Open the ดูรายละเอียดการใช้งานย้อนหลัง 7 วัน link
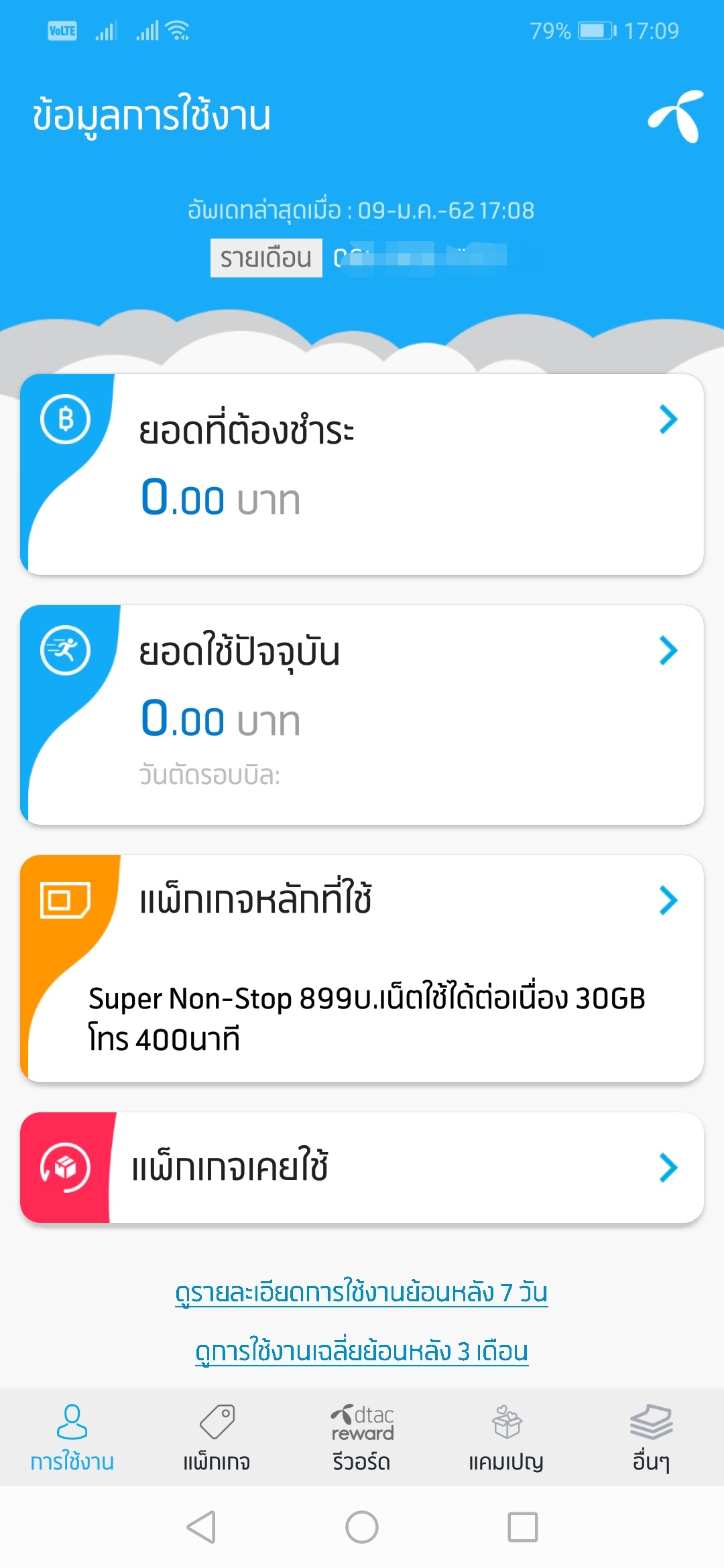The image size is (724, 1568). (x=361, y=1292)
